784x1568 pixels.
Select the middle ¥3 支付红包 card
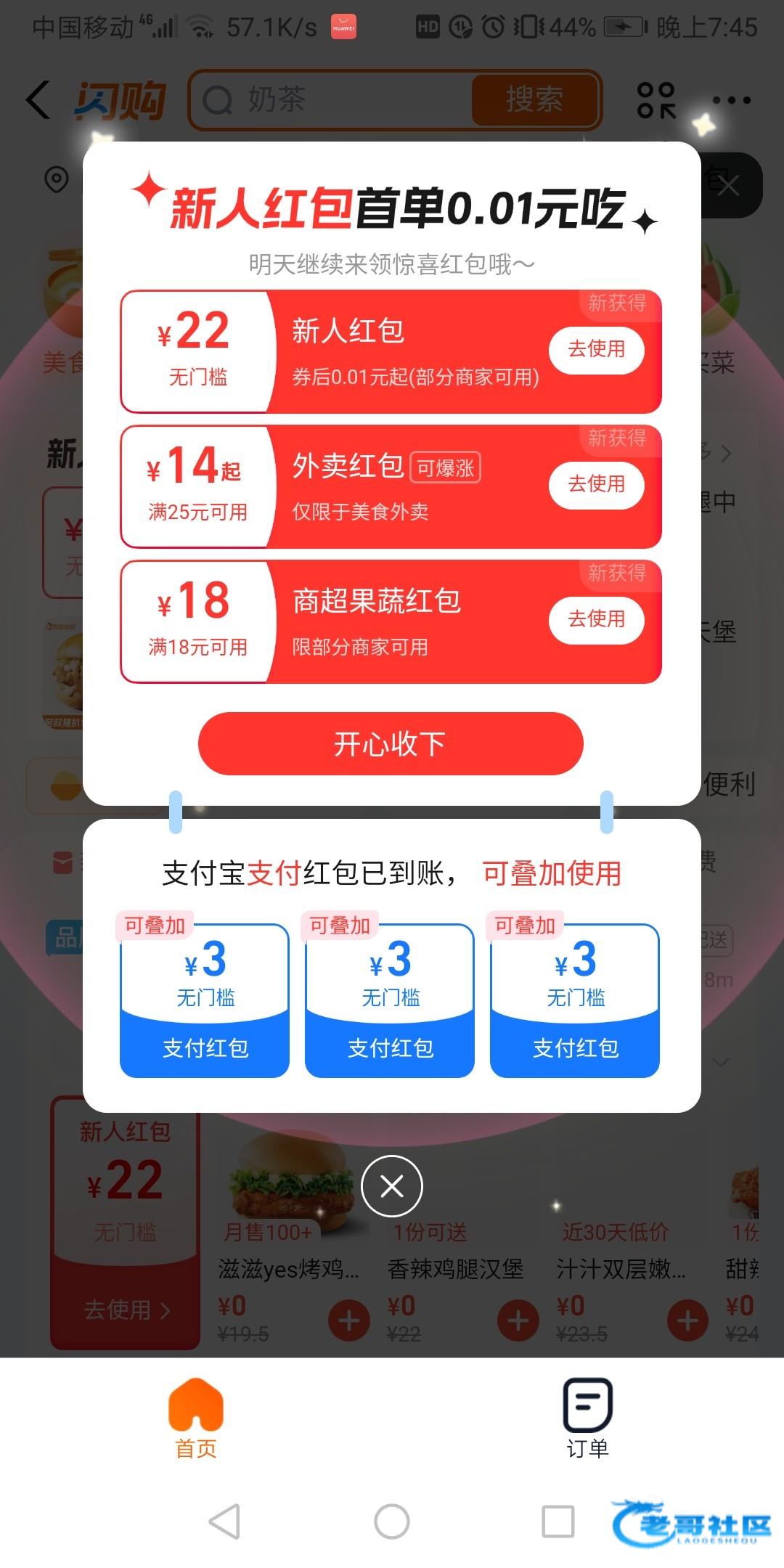[390, 1002]
